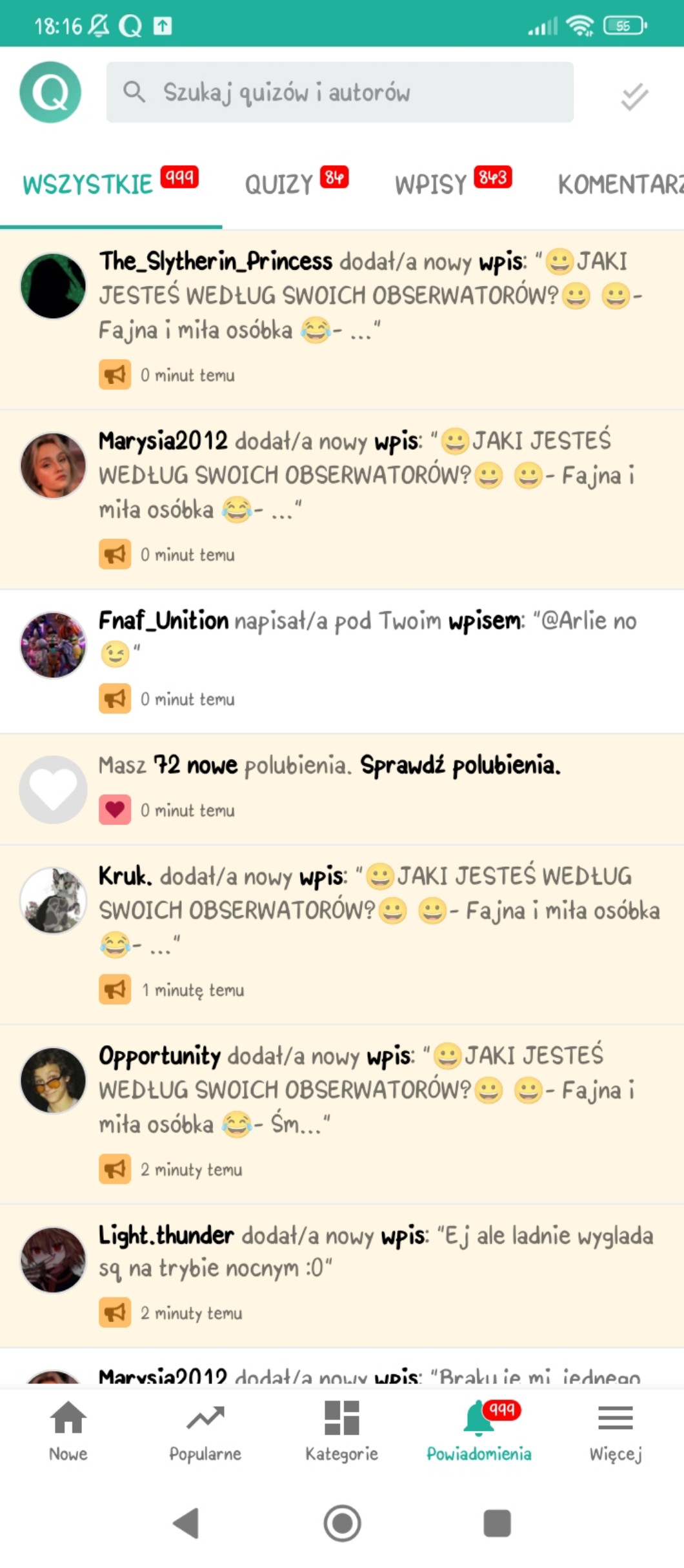Tap the system home button
The width and height of the screenshot is (684, 1568).
click(342, 1523)
